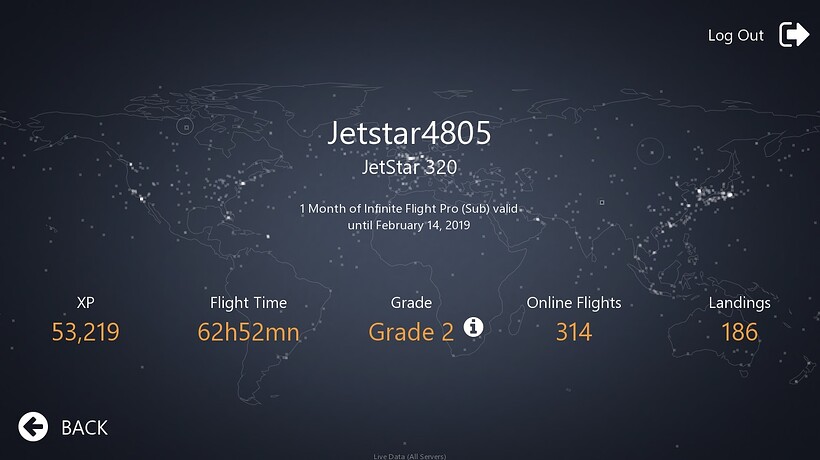The height and width of the screenshot is (460, 820).
Task: Go back with the BACK button
Action: click(x=64, y=427)
